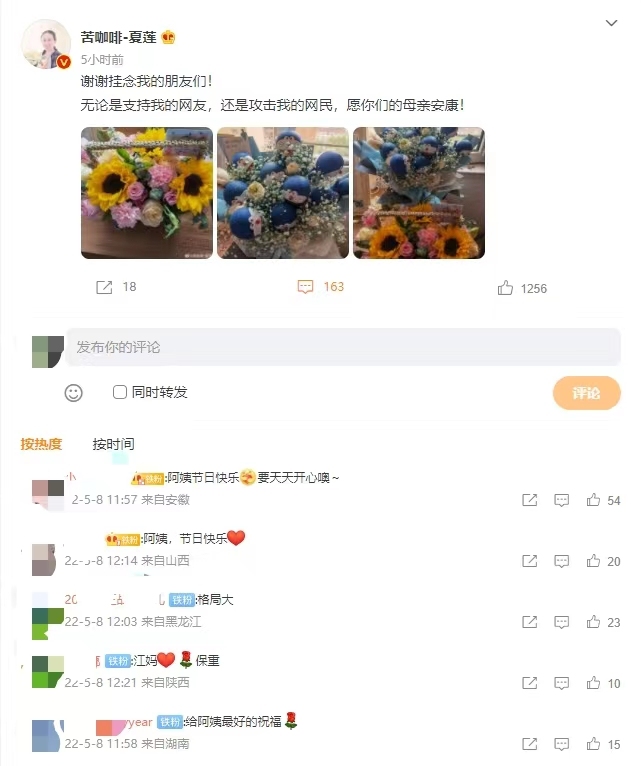Open the third bouquet photo
Viewport: 641px width, 766px height.
419,193
